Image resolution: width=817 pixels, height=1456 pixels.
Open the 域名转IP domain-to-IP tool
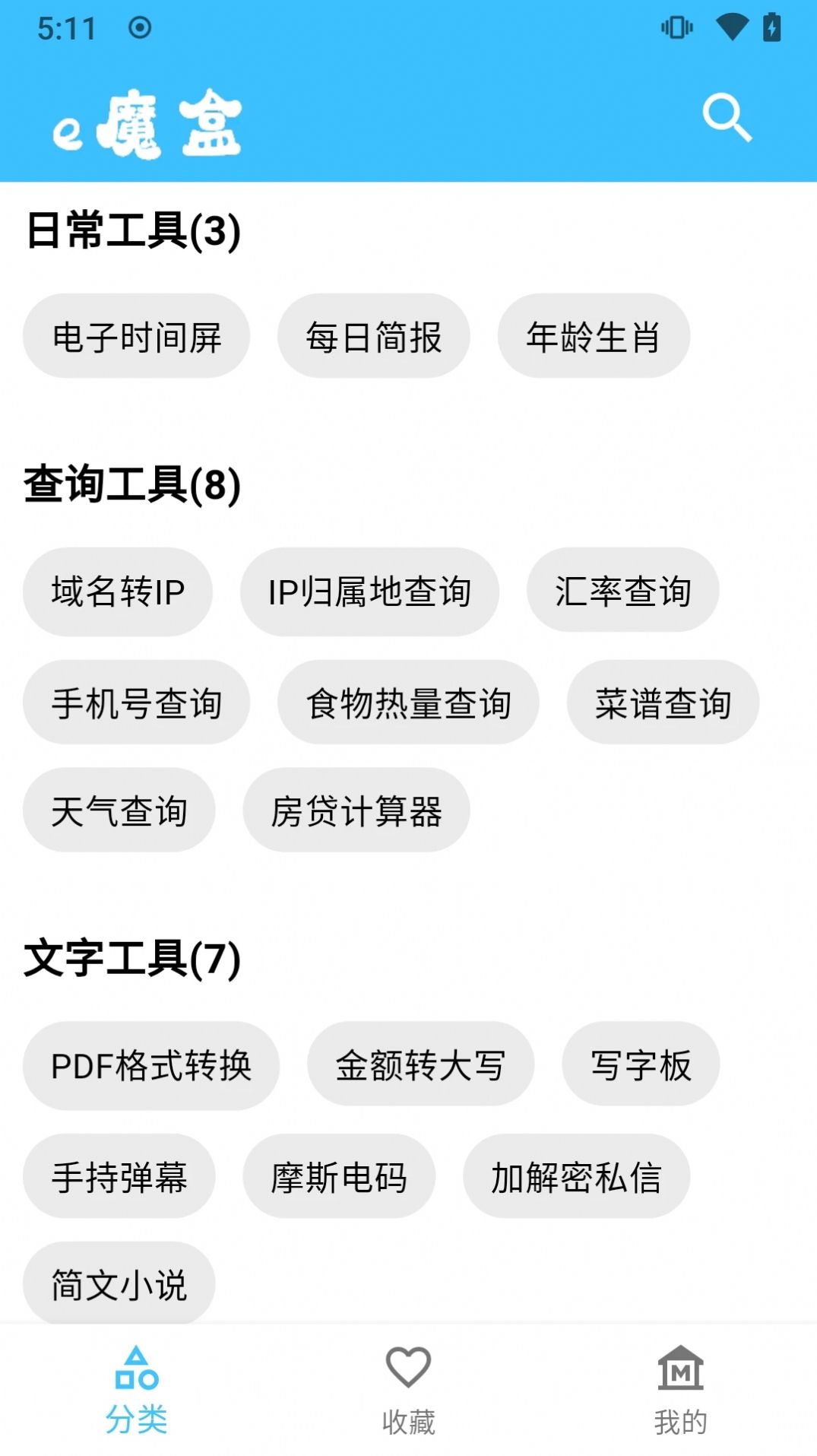coord(117,592)
